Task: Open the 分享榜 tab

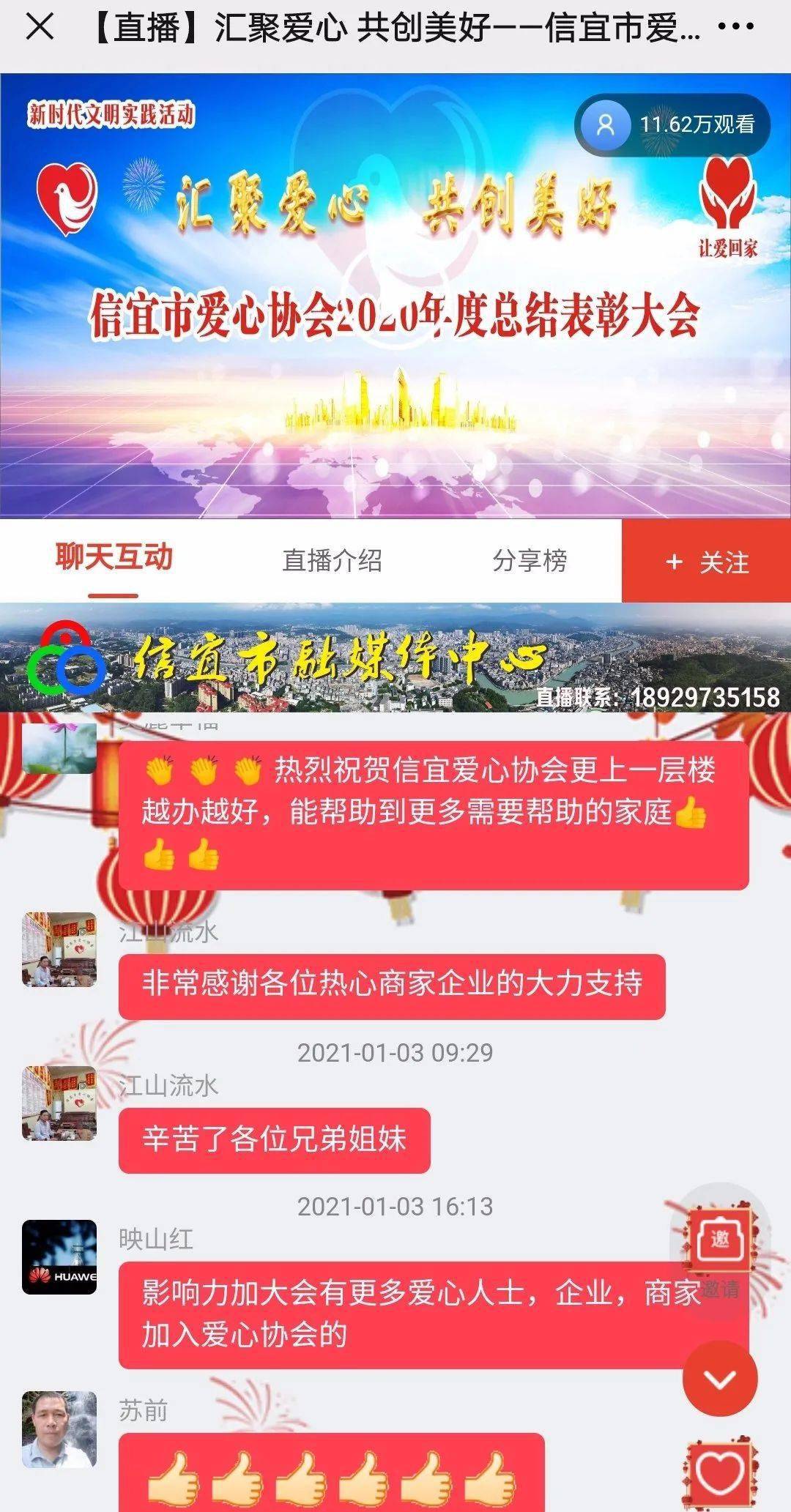Action: point(530,561)
